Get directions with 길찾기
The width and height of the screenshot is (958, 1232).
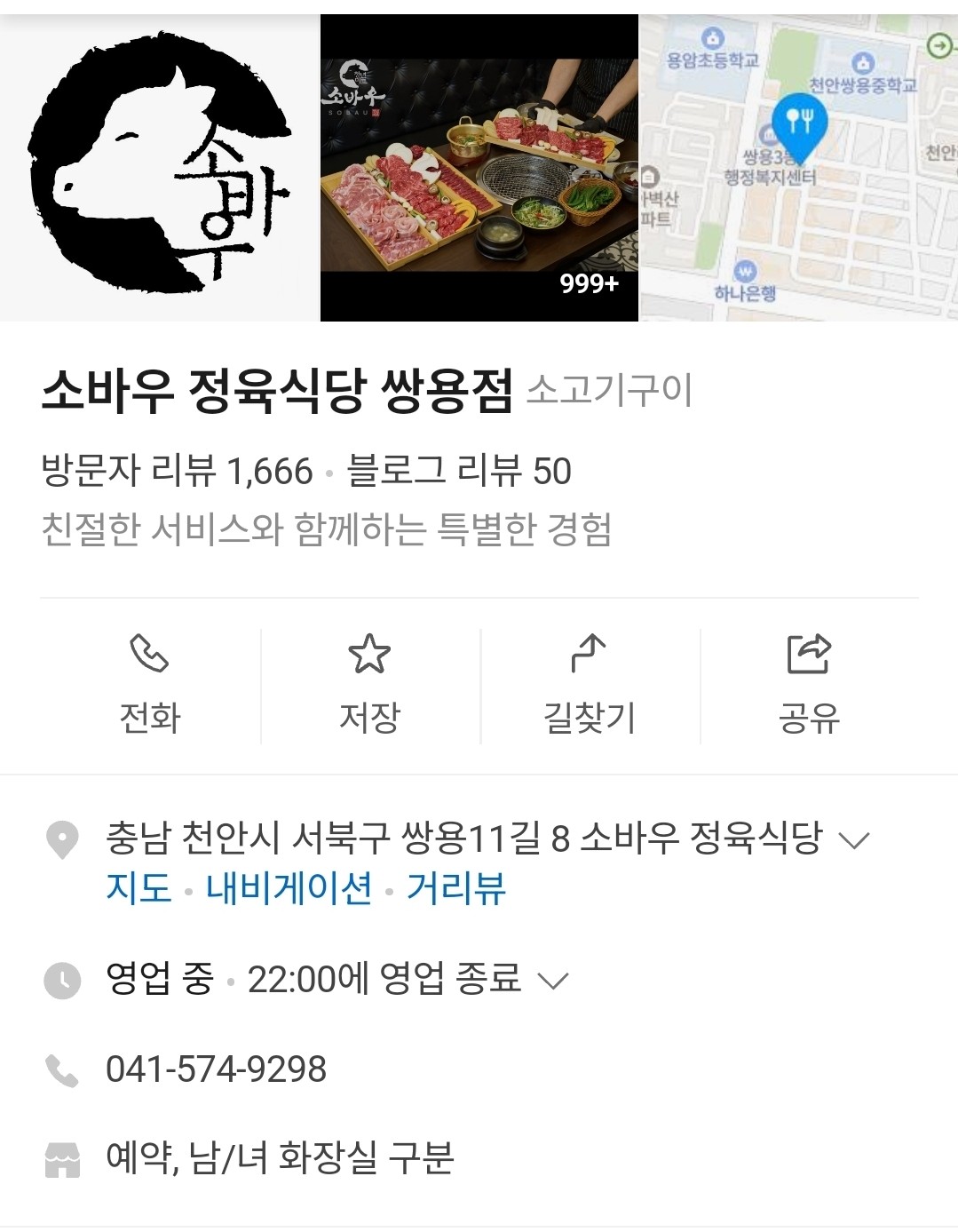click(590, 685)
